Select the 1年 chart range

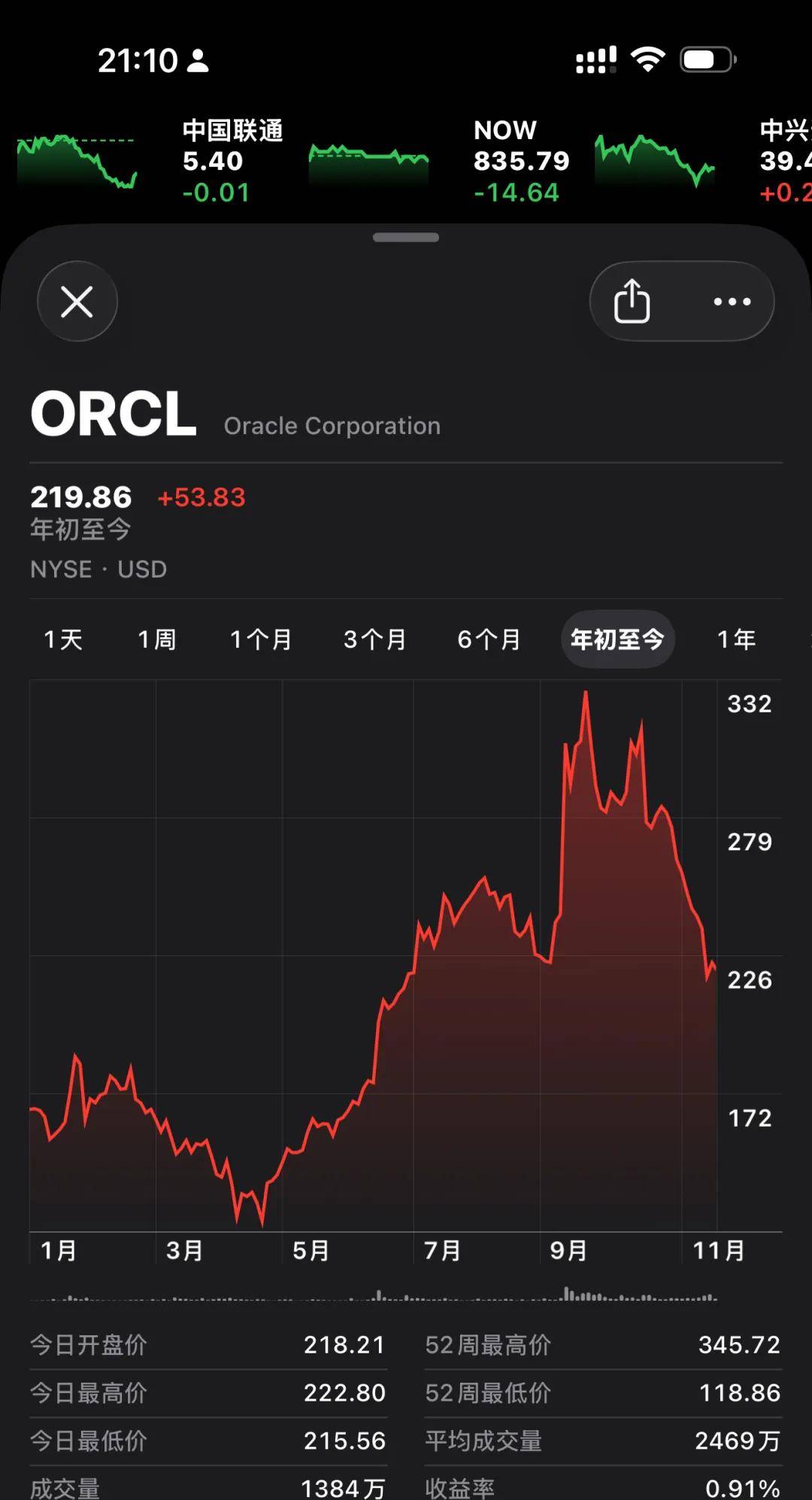(x=736, y=639)
